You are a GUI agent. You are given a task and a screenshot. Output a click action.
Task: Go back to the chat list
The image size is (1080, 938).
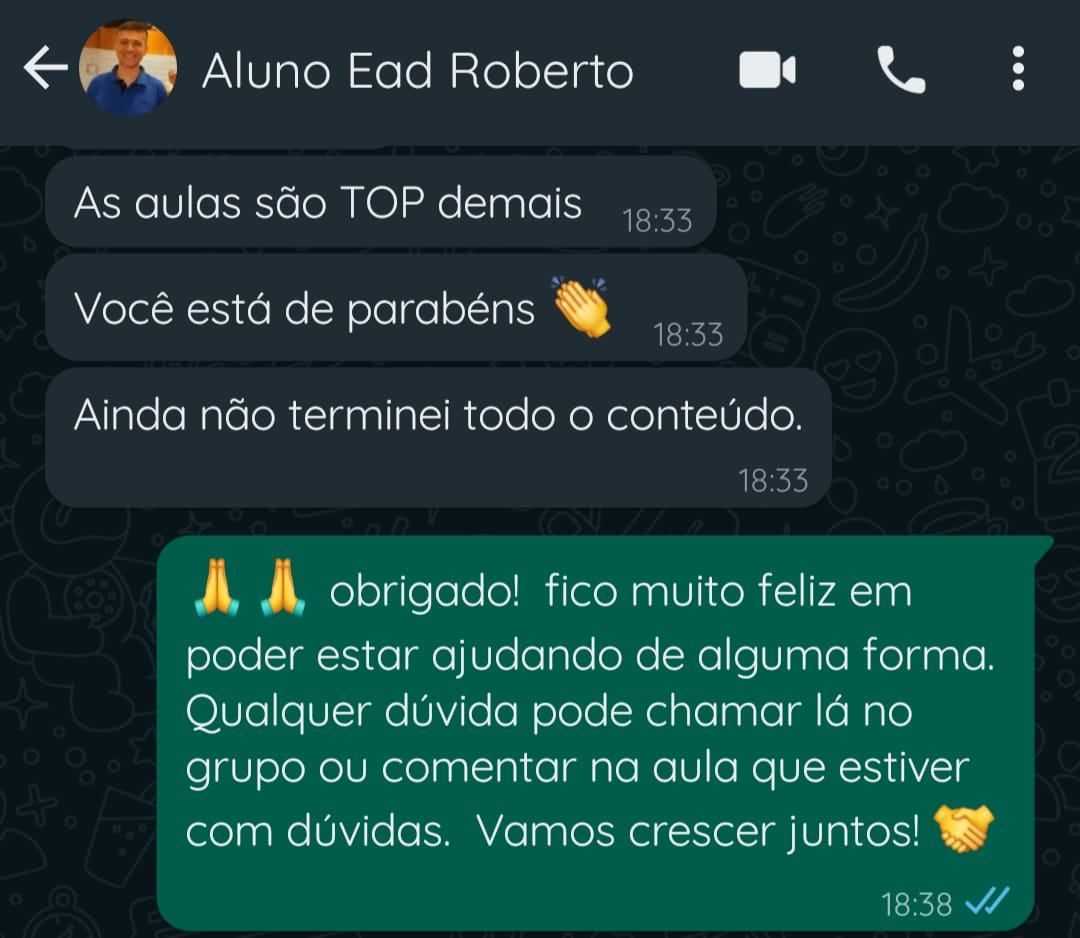(x=45, y=70)
